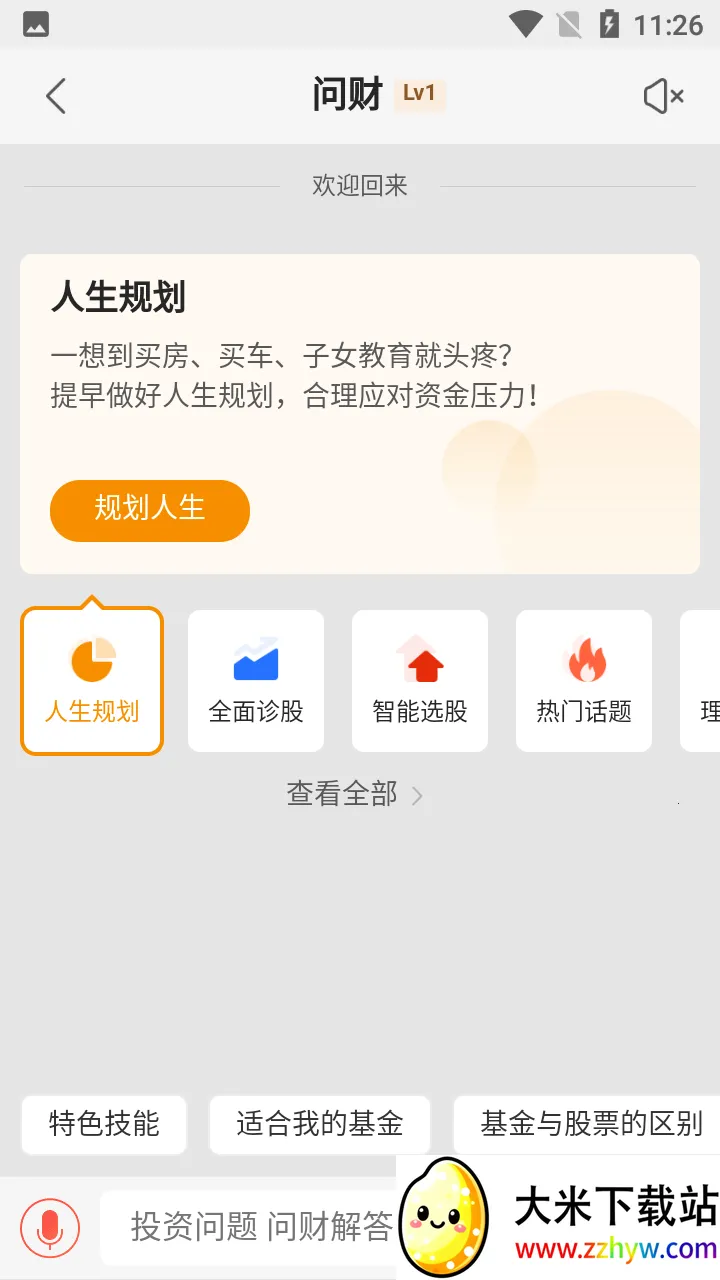Tap the 热门话题 flame icon
The image size is (720, 1280).
583,658
